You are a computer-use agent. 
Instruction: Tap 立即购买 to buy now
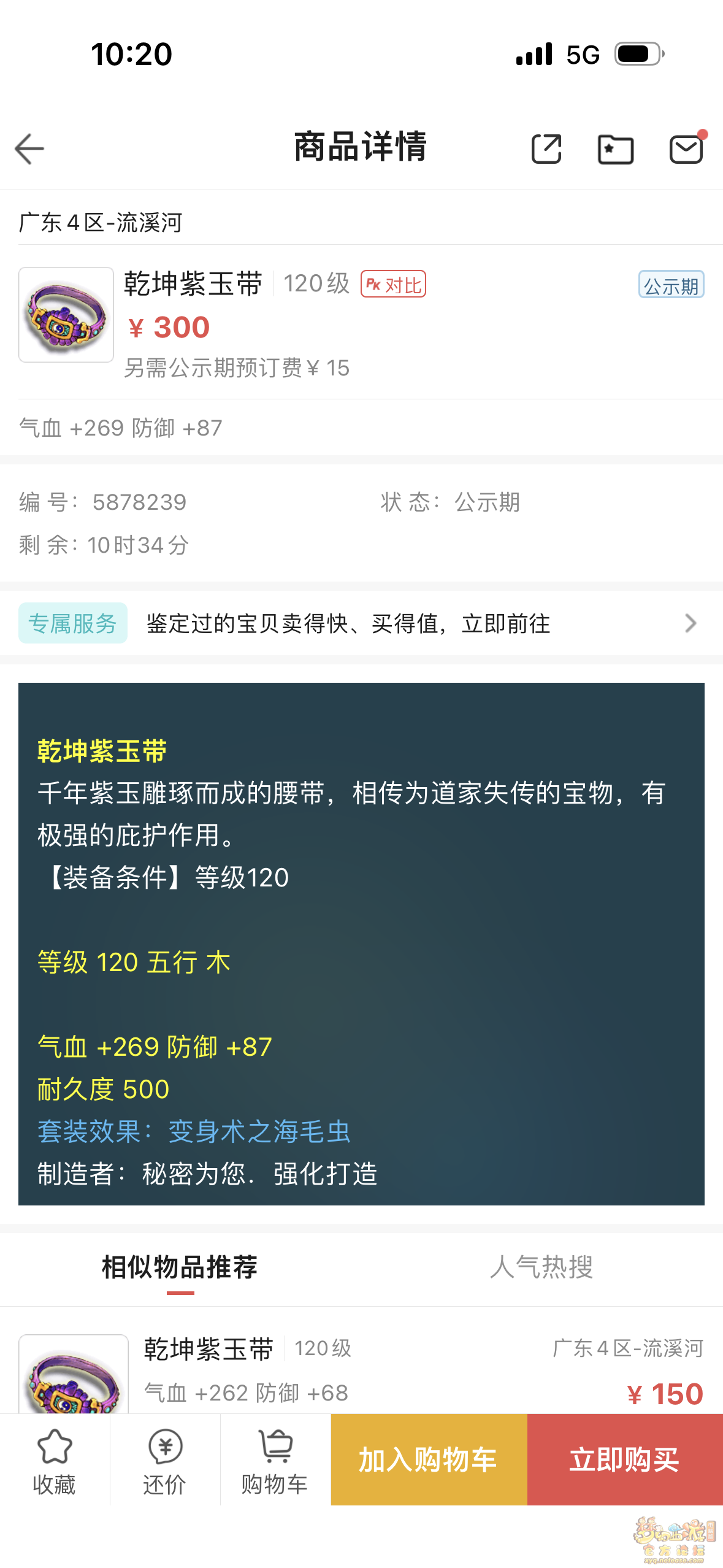[x=625, y=1460]
